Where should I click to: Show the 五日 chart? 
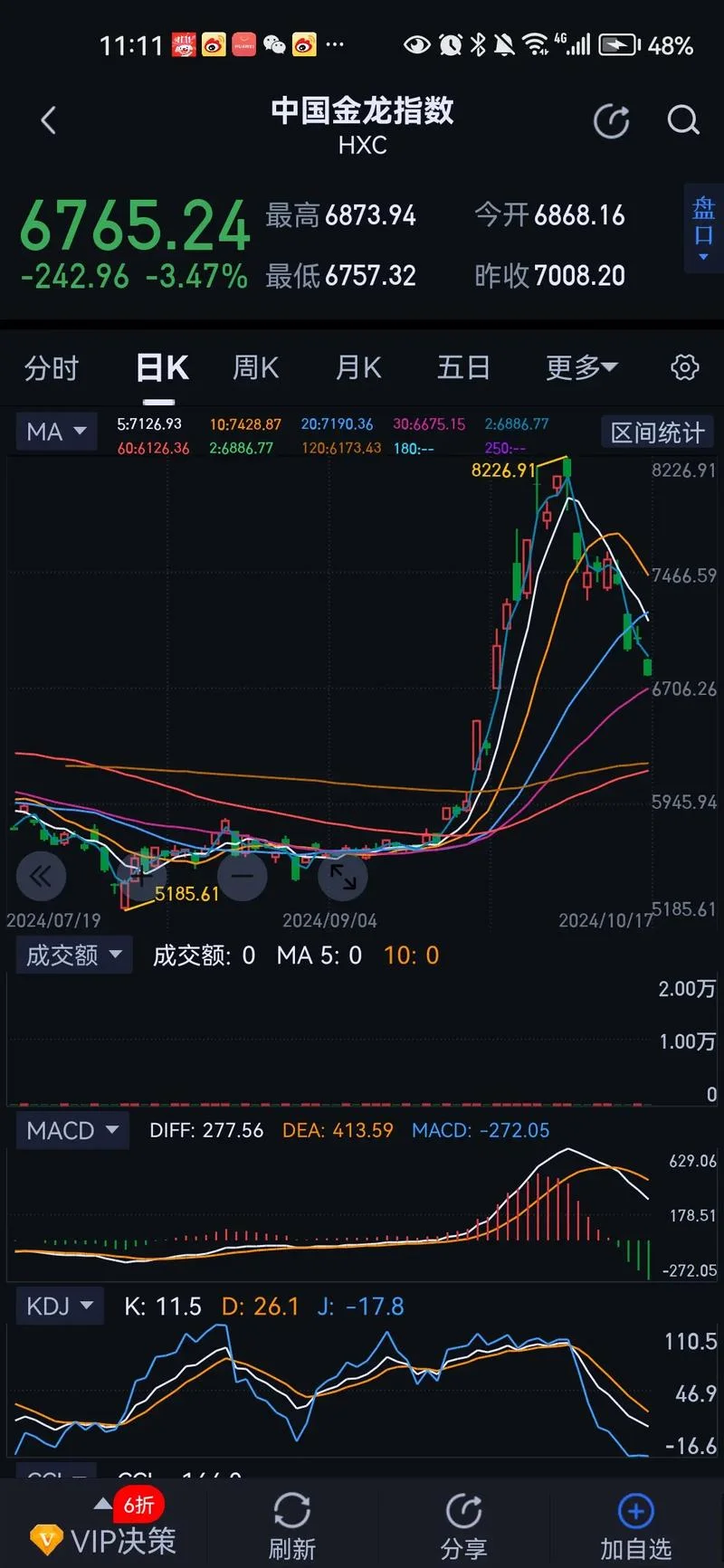click(463, 368)
